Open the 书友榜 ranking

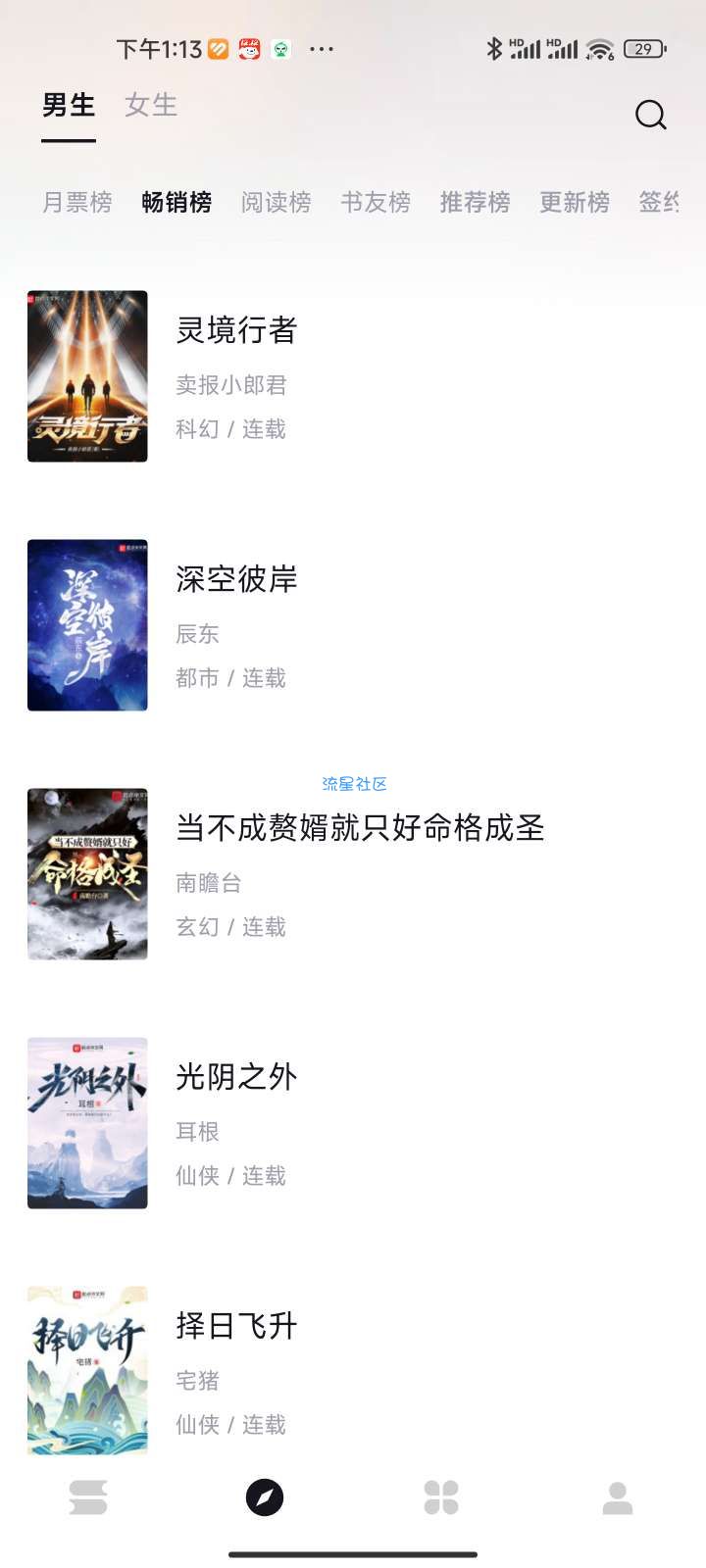click(x=376, y=202)
